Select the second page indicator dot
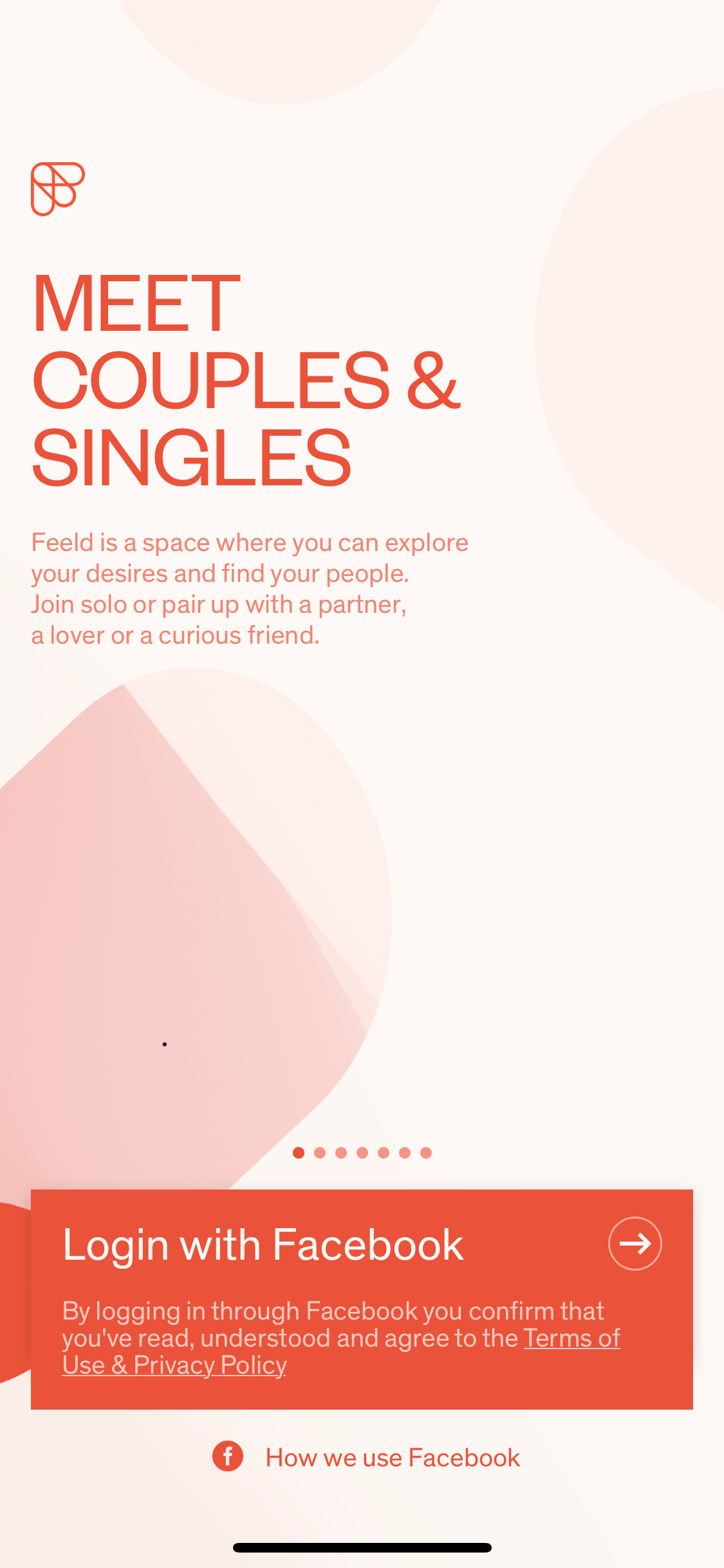724x1568 pixels. [320, 1153]
